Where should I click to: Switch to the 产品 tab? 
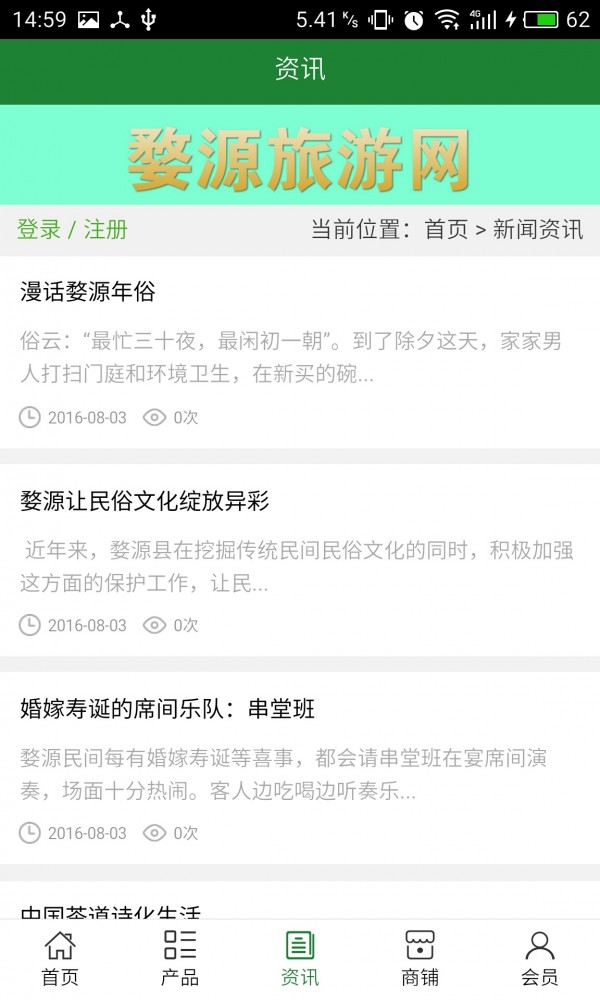click(180, 958)
